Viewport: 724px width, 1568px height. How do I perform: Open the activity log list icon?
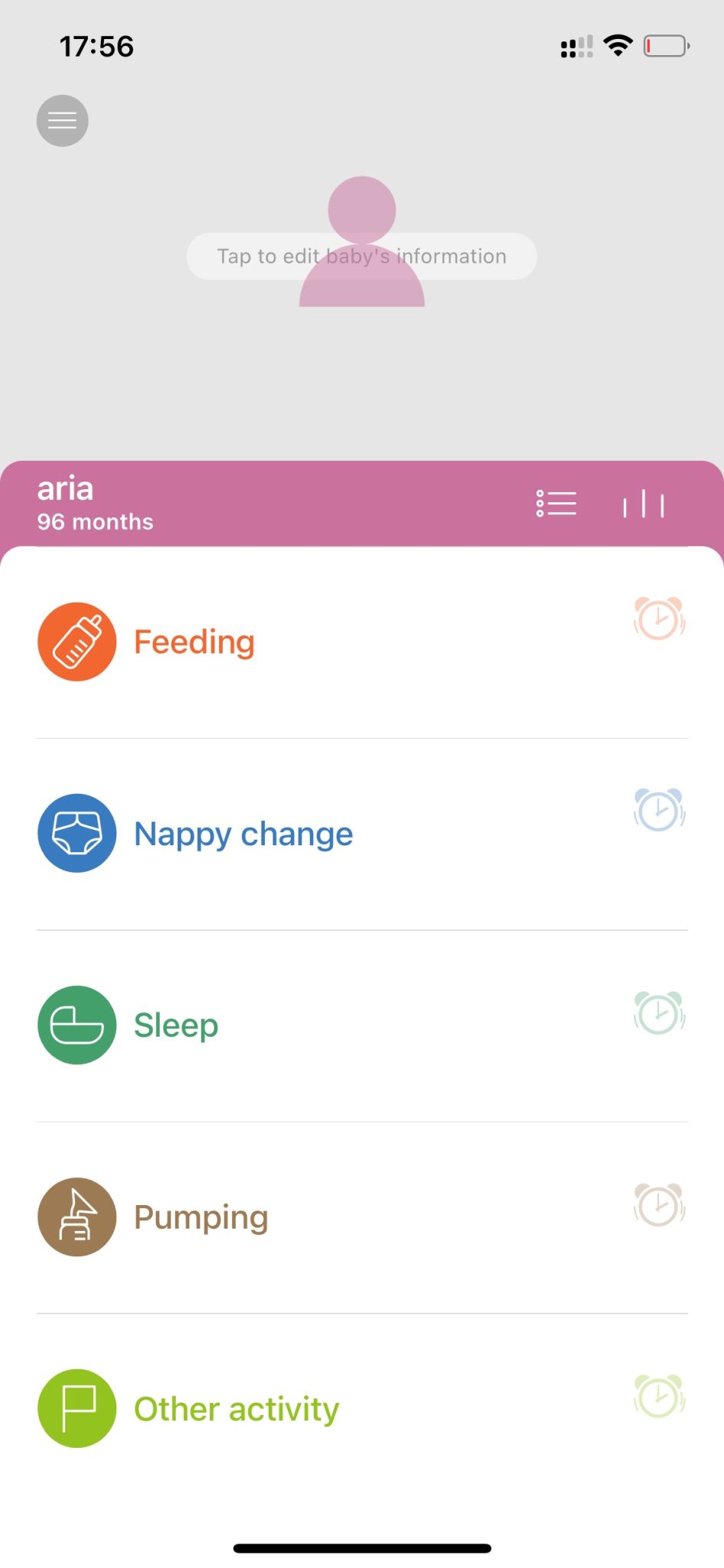(x=556, y=502)
